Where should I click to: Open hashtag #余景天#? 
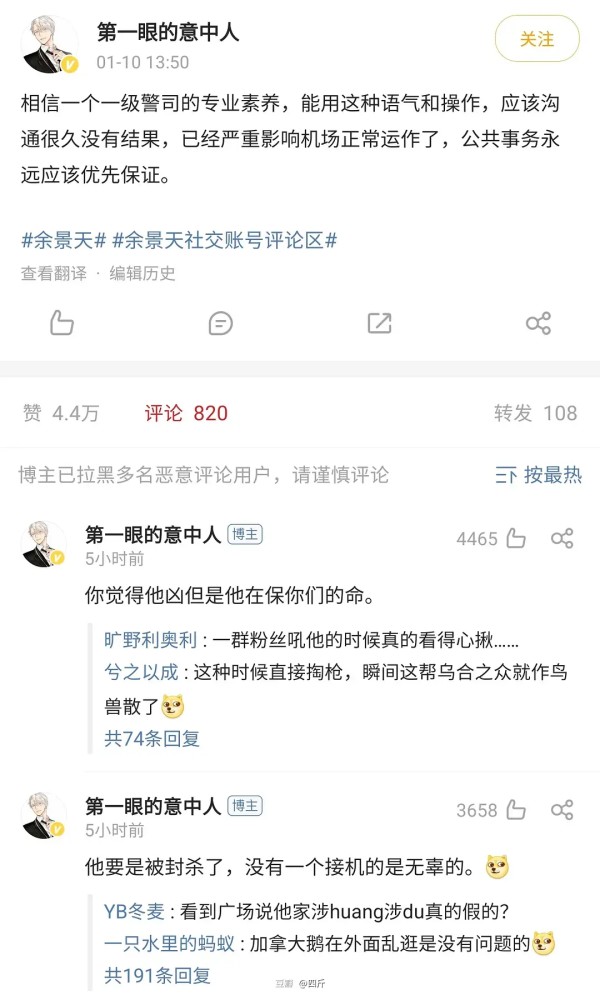tap(63, 241)
